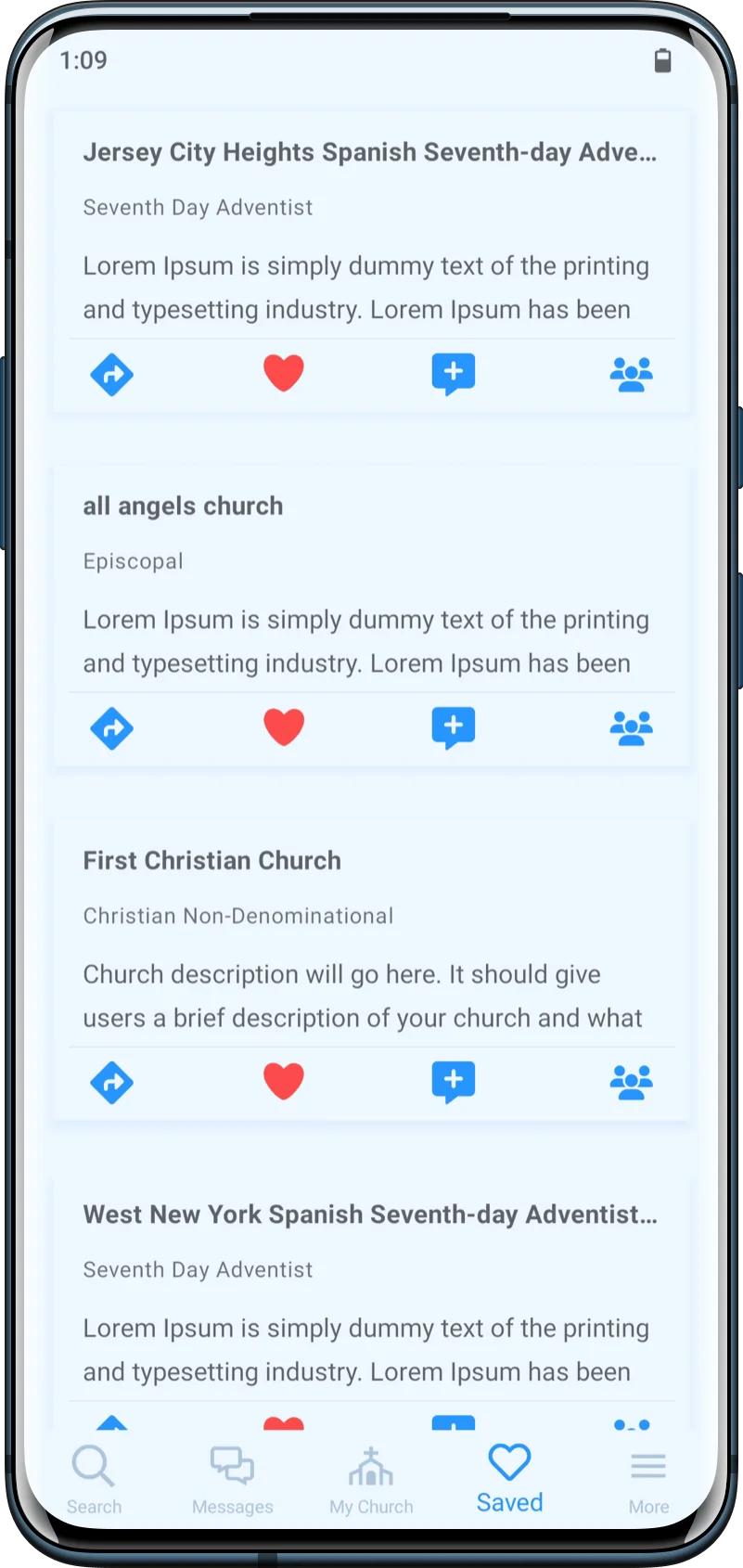Open the group icon for all angels church
The height and width of the screenshot is (1568, 743).
632,728
